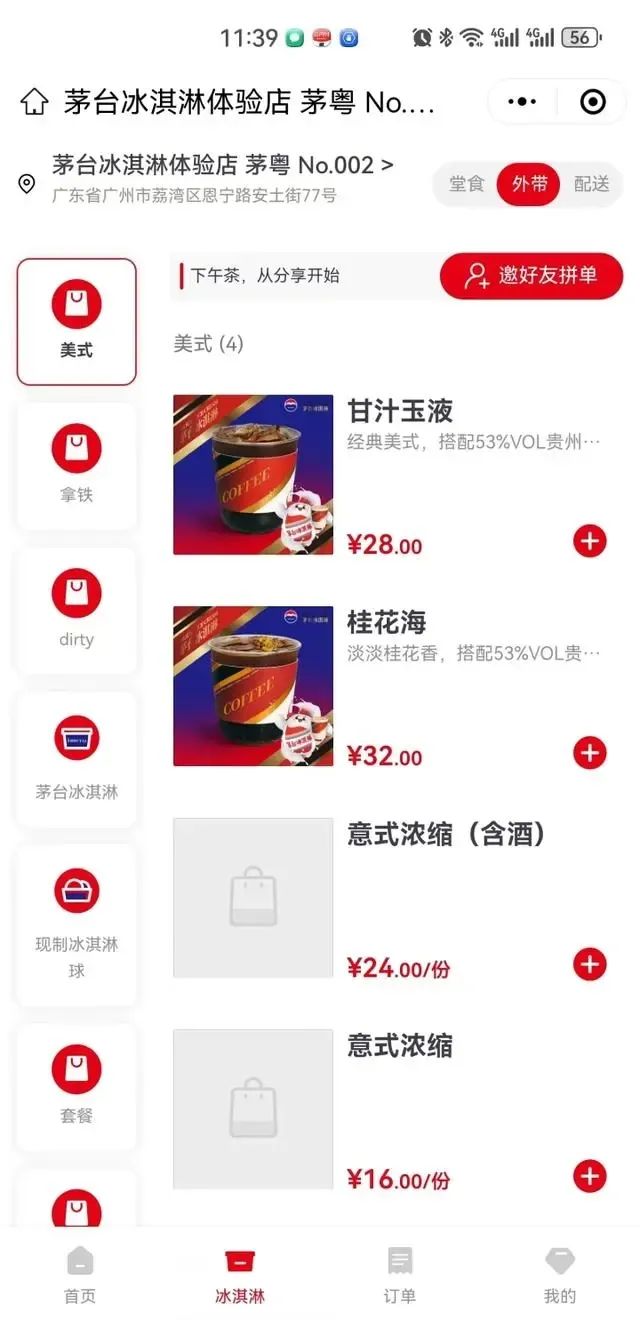Open the mini program overflow menu
The image size is (640, 1320).
pos(522,102)
